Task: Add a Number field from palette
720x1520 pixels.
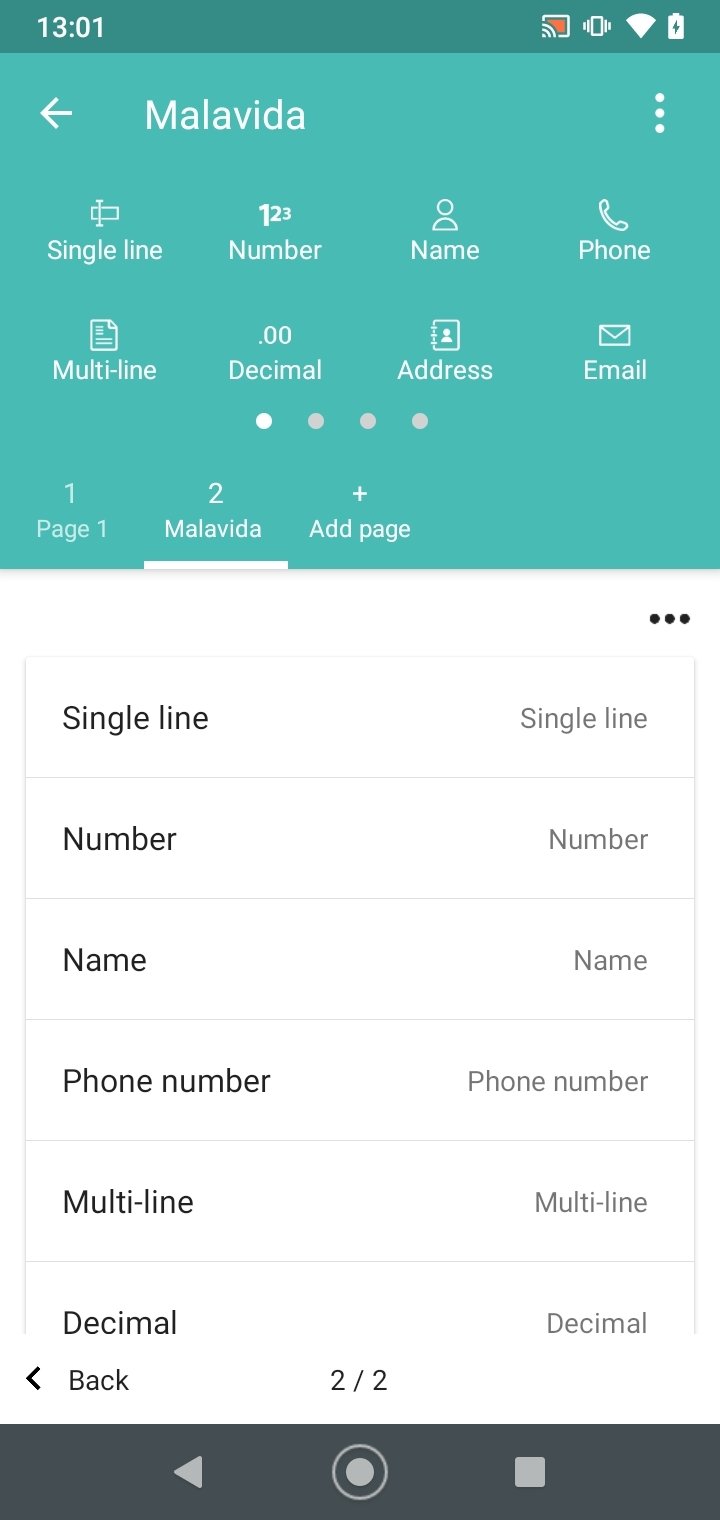Action: 275,231
